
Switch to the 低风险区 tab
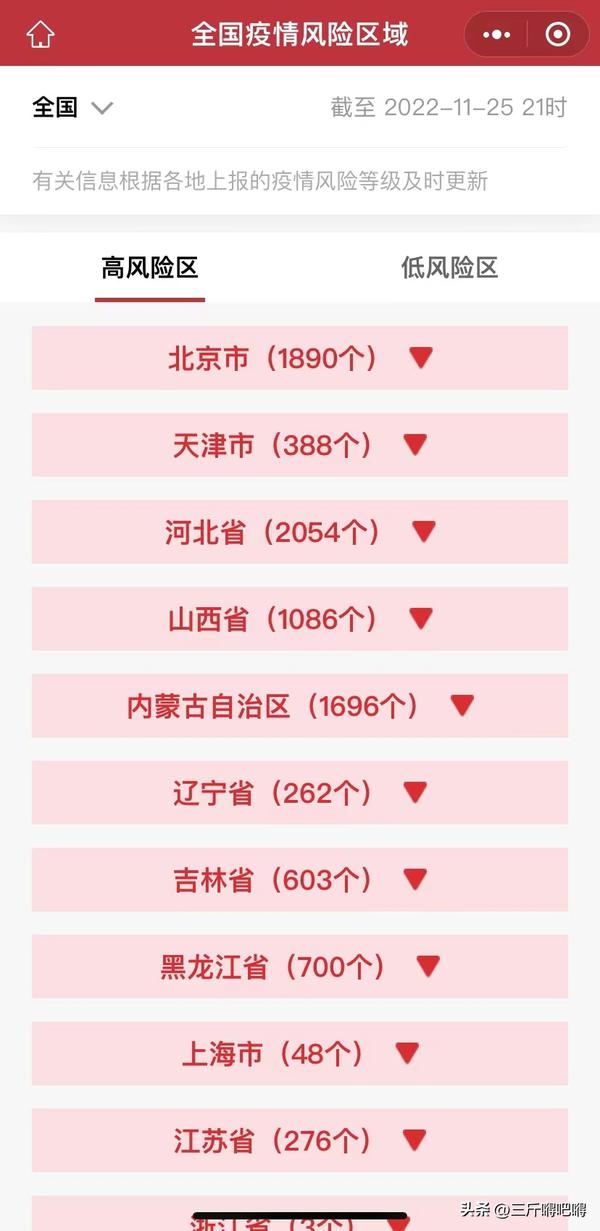click(x=449, y=268)
